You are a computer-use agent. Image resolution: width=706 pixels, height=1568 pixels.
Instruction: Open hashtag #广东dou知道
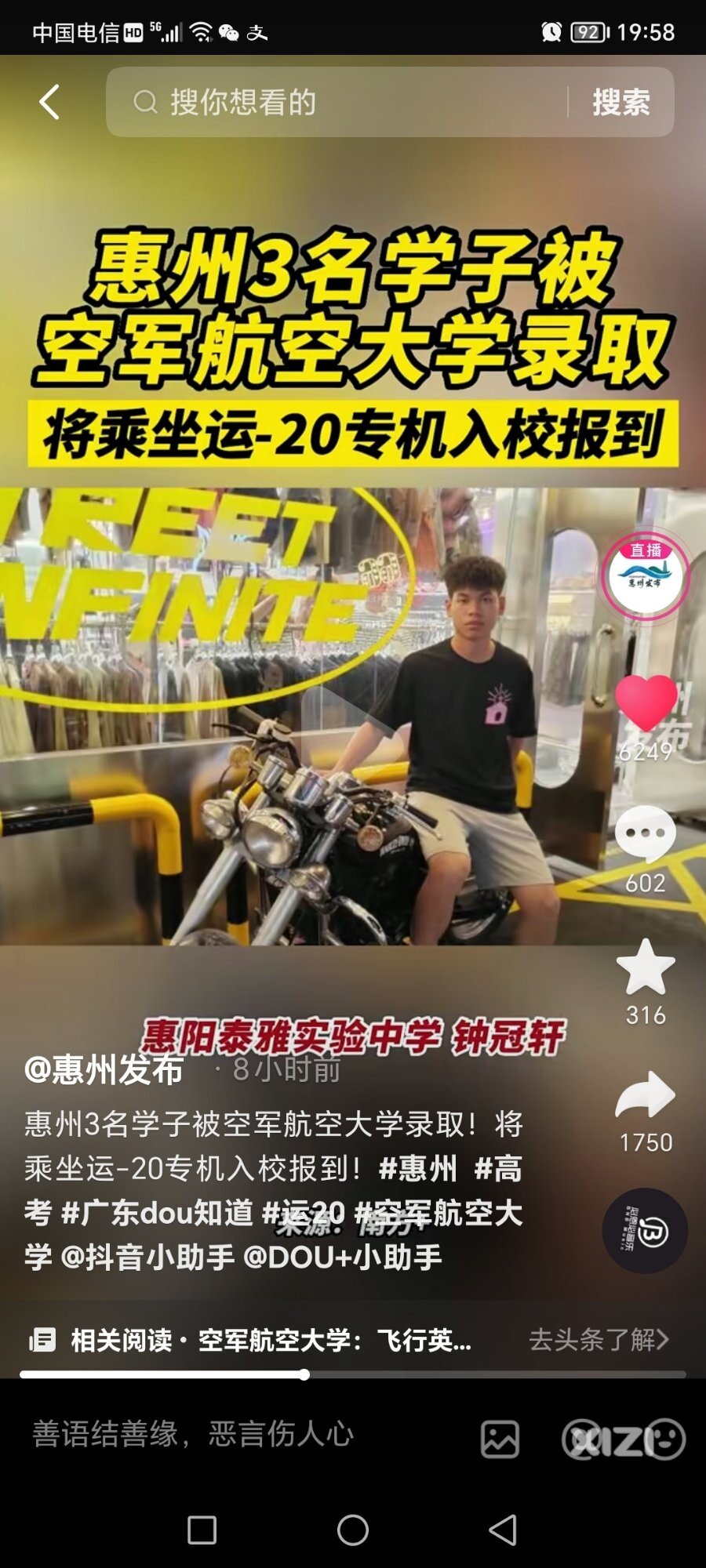(x=157, y=1213)
